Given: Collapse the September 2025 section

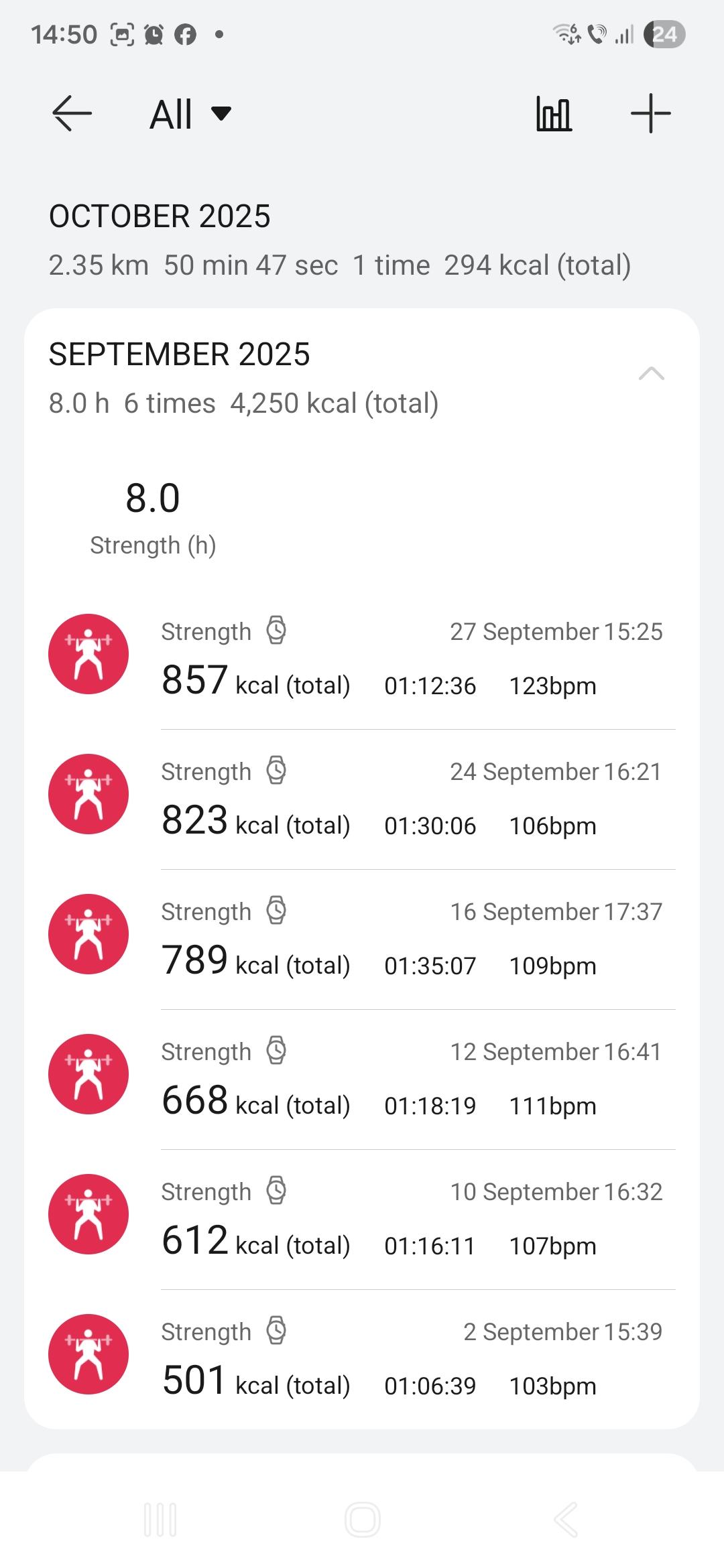Looking at the screenshot, I should (651, 374).
